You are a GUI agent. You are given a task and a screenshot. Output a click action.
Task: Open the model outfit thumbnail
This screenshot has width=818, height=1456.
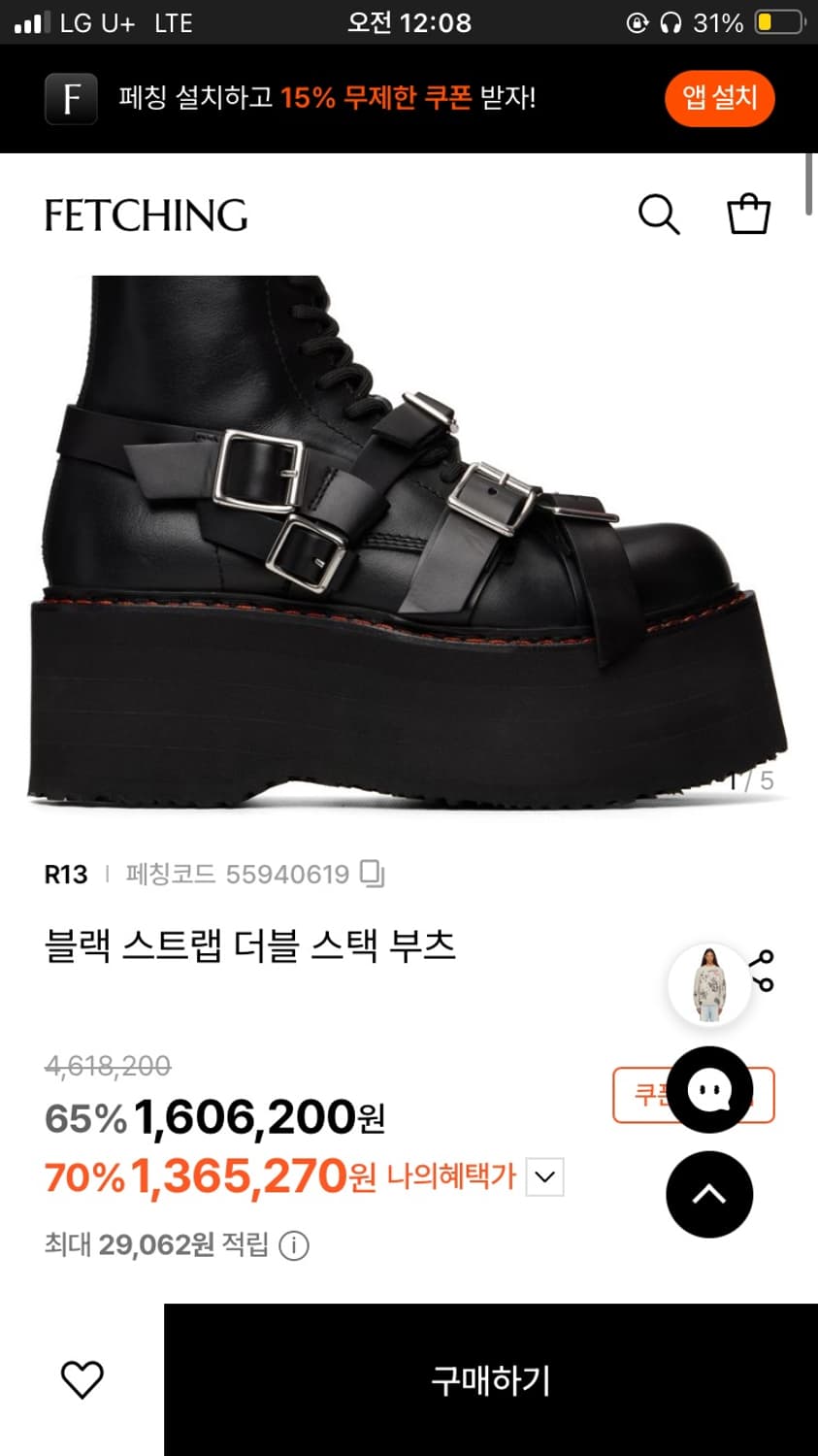click(x=709, y=983)
